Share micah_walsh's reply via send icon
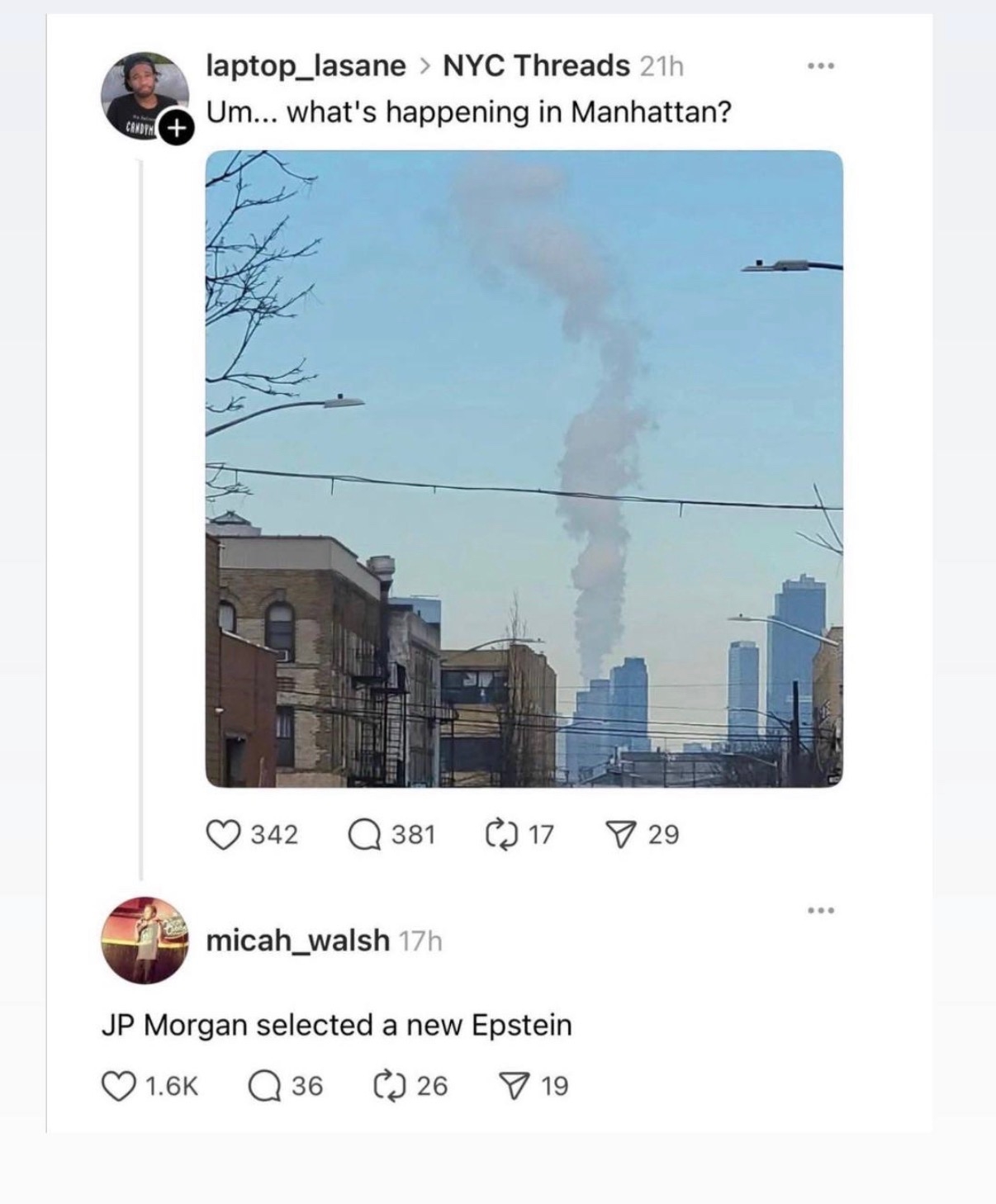The height and width of the screenshot is (1204, 996). point(513,1085)
